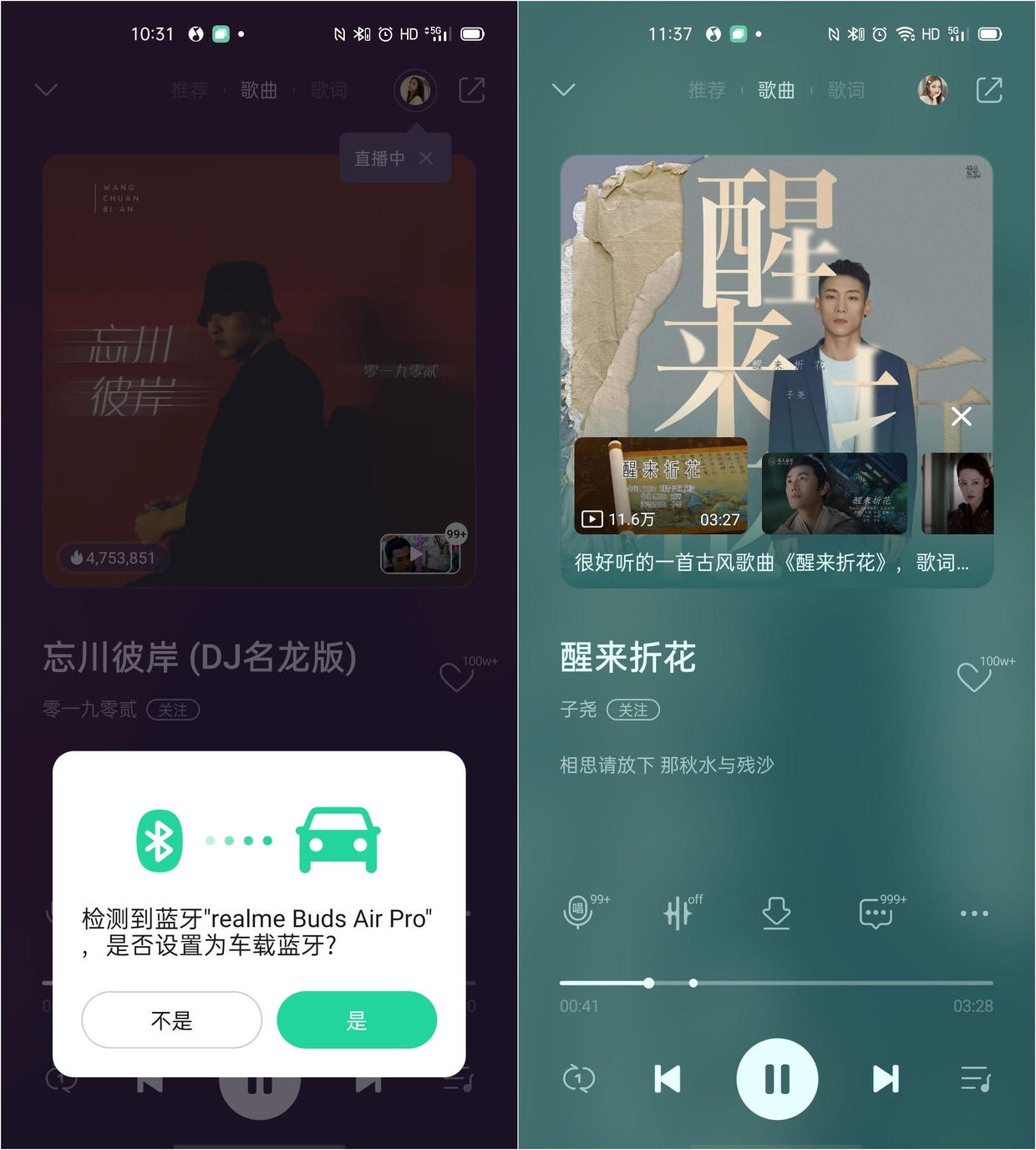Screen dimensions: 1036x1150
Task: Follow the artist 子尧
Action: (632, 710)
